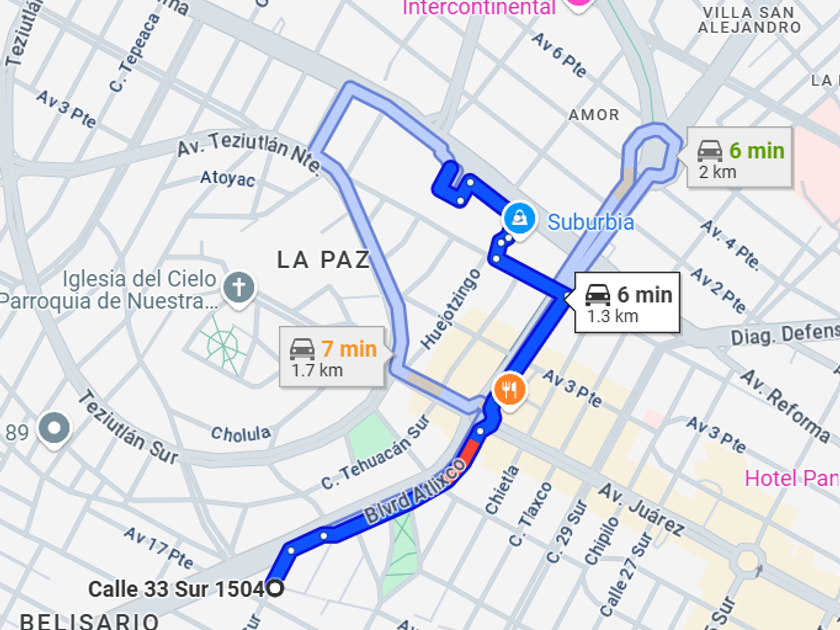Open the orange restaurant marker on Blvrd Atlixco
This screenshot has height=630, width=840.
(510, 389)
